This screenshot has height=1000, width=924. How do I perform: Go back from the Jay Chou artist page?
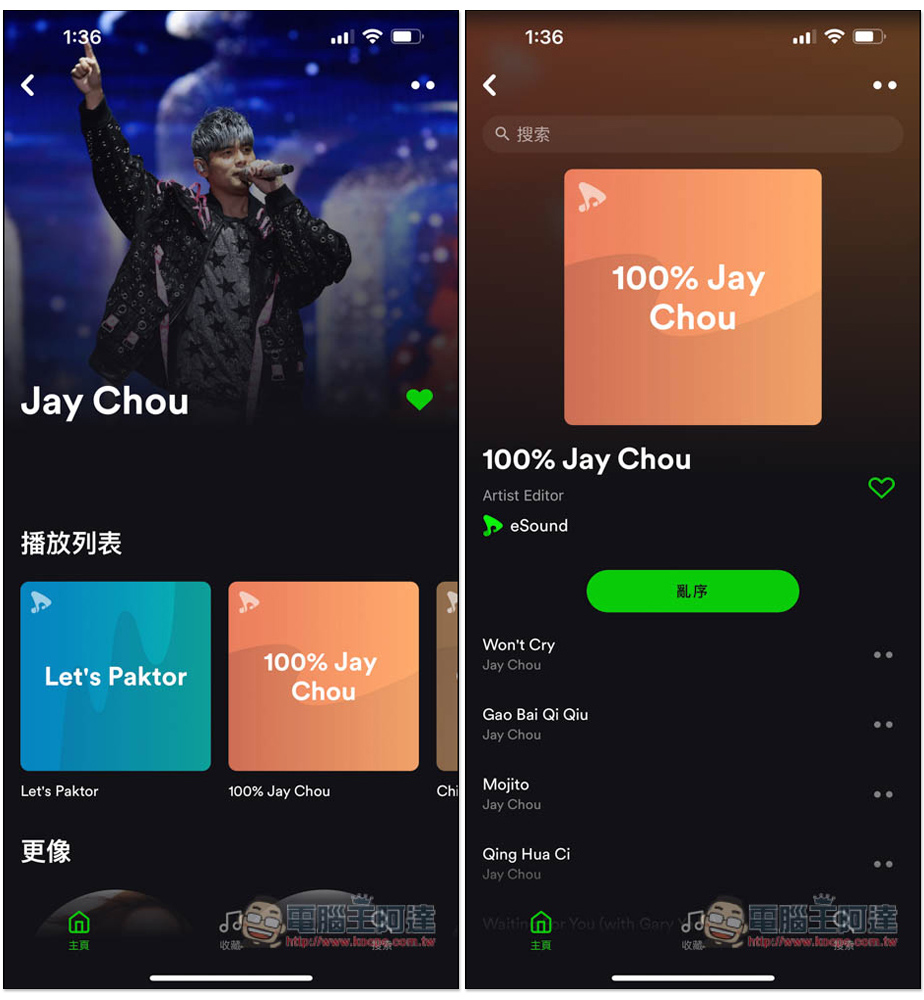tap(28, 85)
